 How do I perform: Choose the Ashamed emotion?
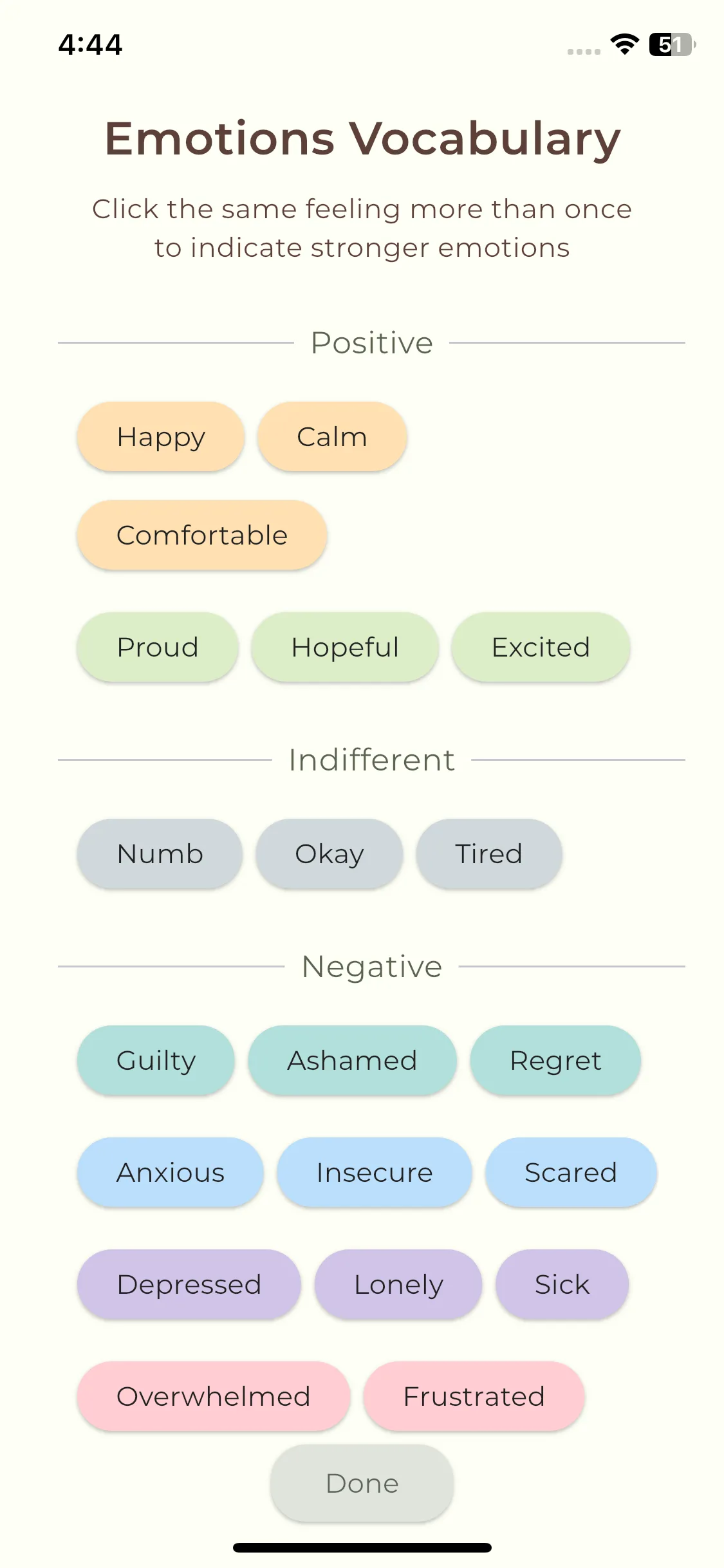pos(353,1061)
